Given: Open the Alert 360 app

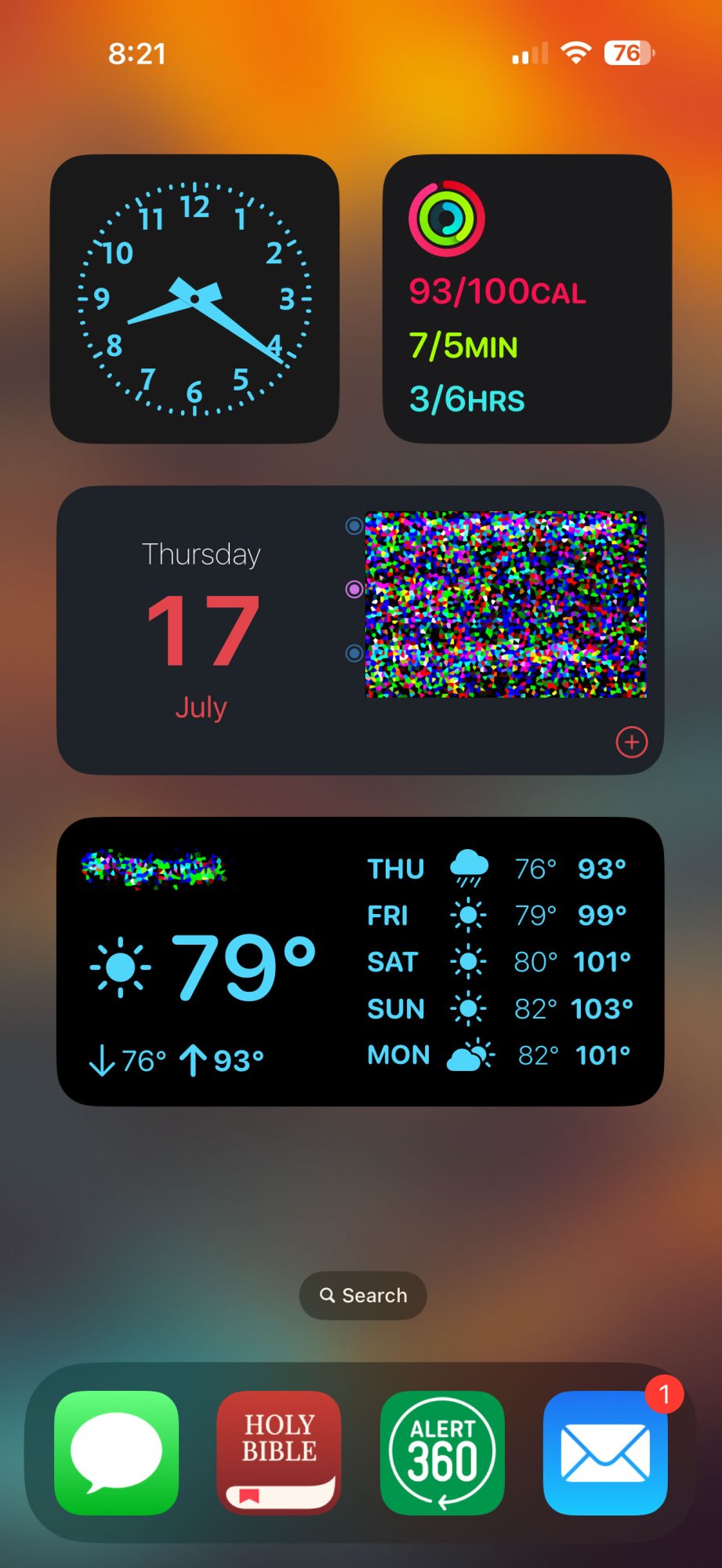Looking at the screenshot, I should (442, 1452).
